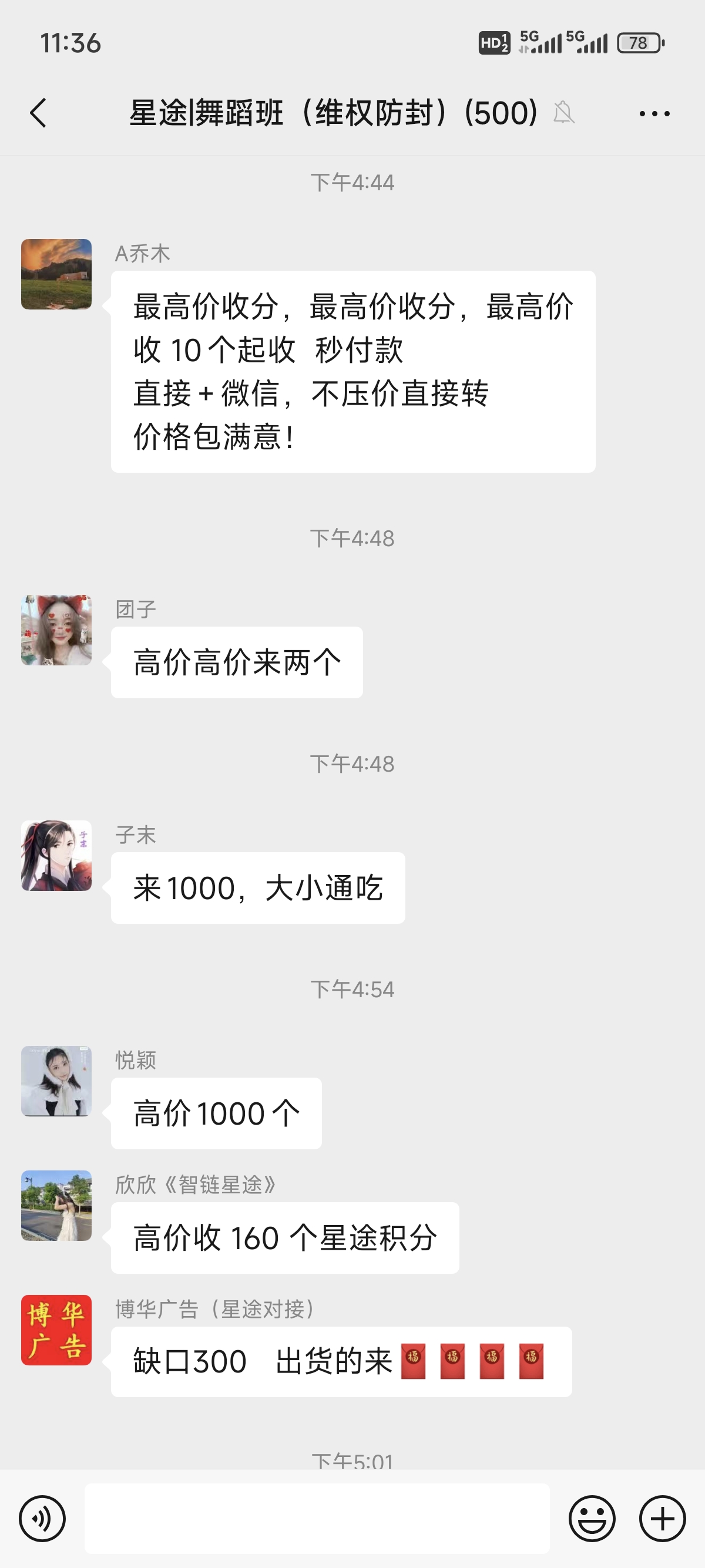The image size is (705, 1568).
Task: Switch to voice message input
Action: point(42,1519)
